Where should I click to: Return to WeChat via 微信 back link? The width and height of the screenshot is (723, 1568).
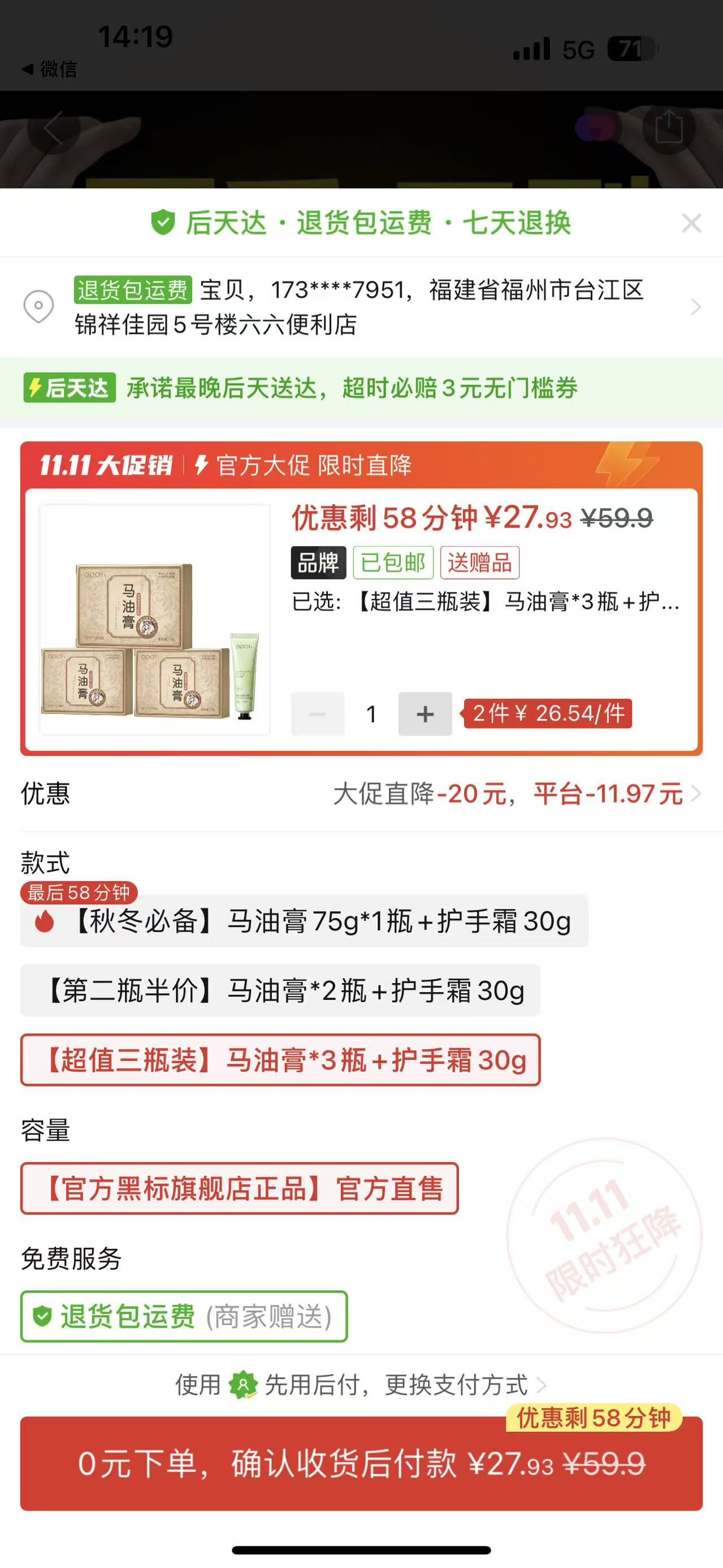click(50, 70)
